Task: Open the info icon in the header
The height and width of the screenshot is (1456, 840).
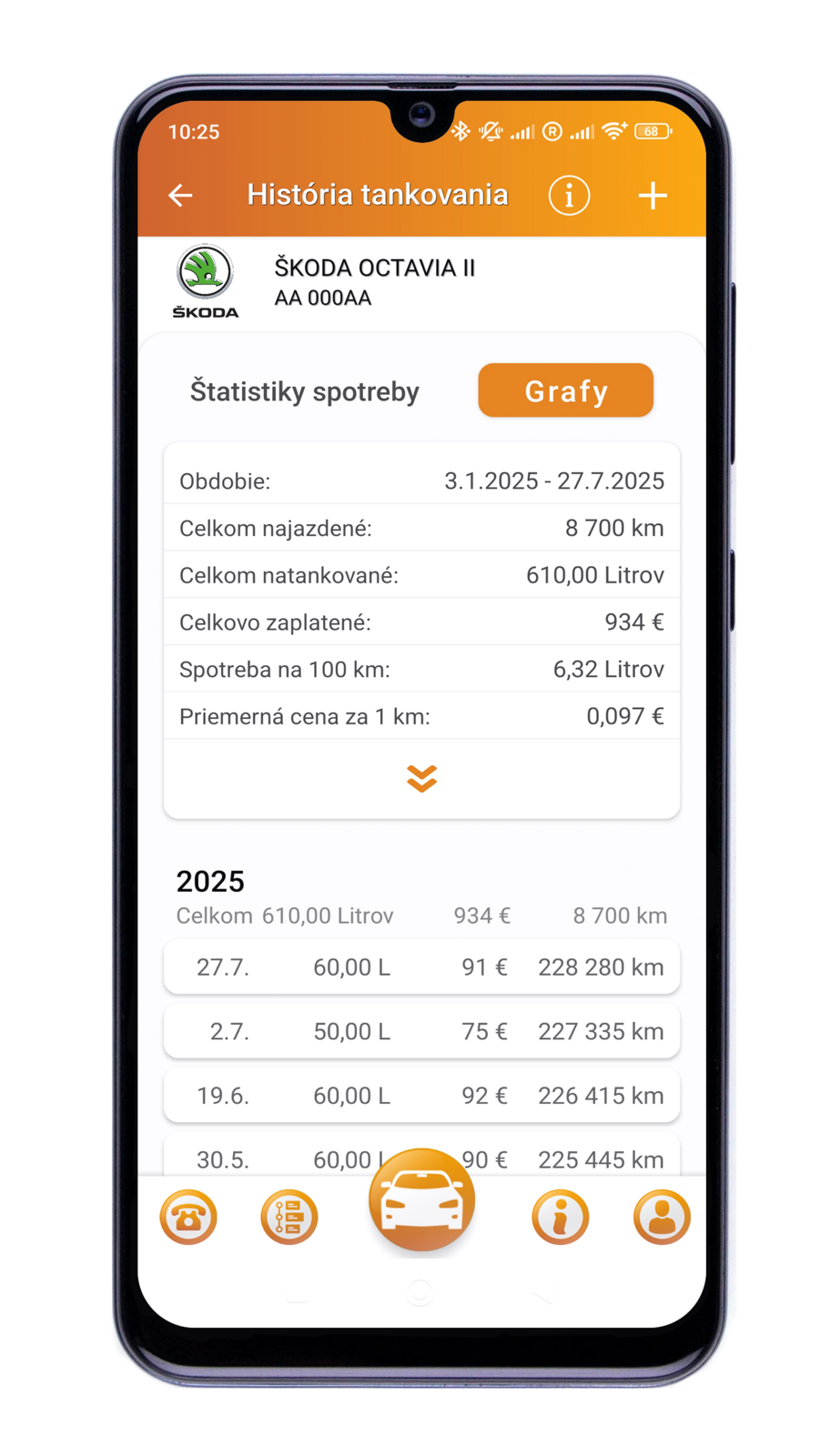Action: point(569,195)
